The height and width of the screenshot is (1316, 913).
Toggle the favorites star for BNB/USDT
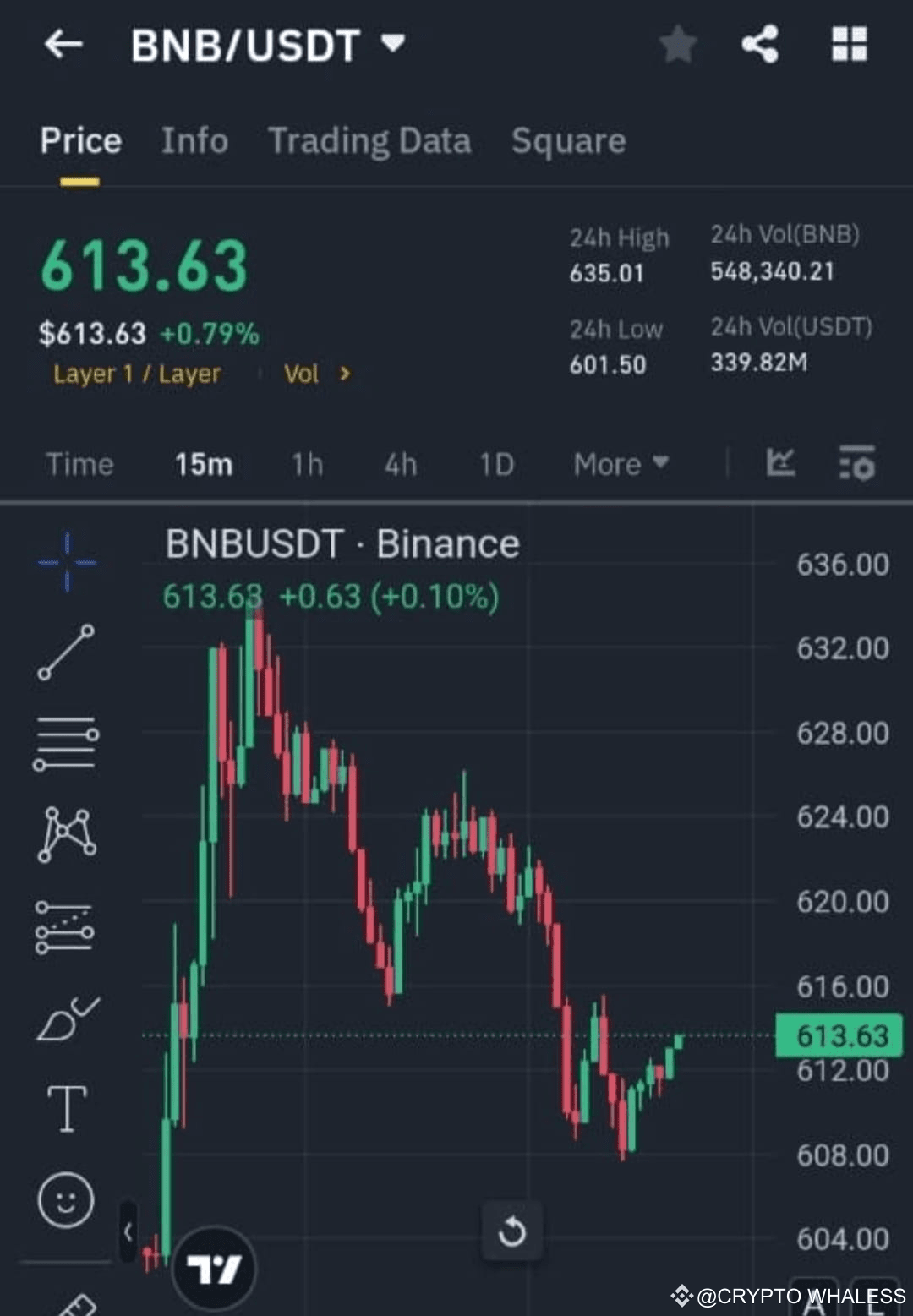click(x=679, y=46)
